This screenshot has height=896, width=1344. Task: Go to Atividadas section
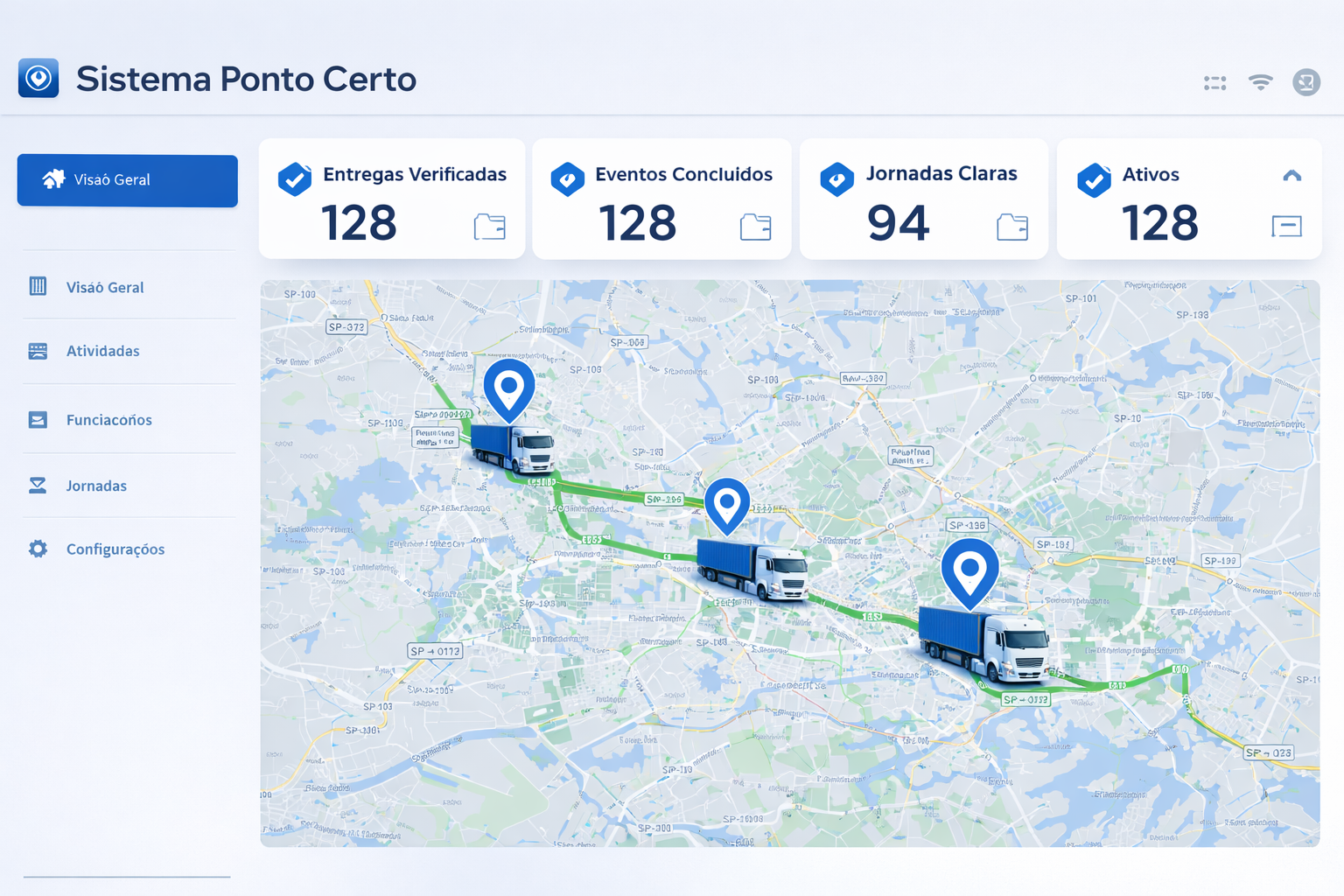click(x=102, y=351)
